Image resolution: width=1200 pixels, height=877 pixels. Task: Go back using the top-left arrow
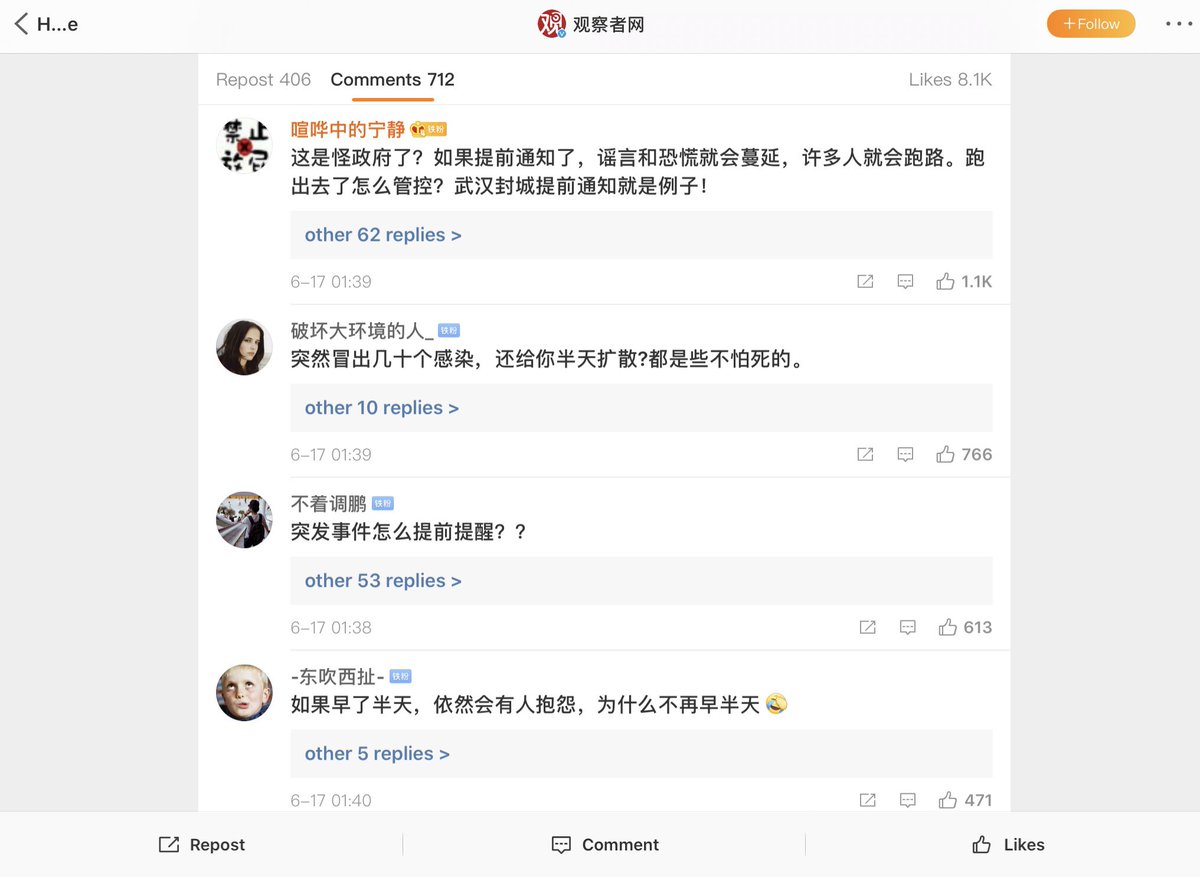click(x=21, y=24)
